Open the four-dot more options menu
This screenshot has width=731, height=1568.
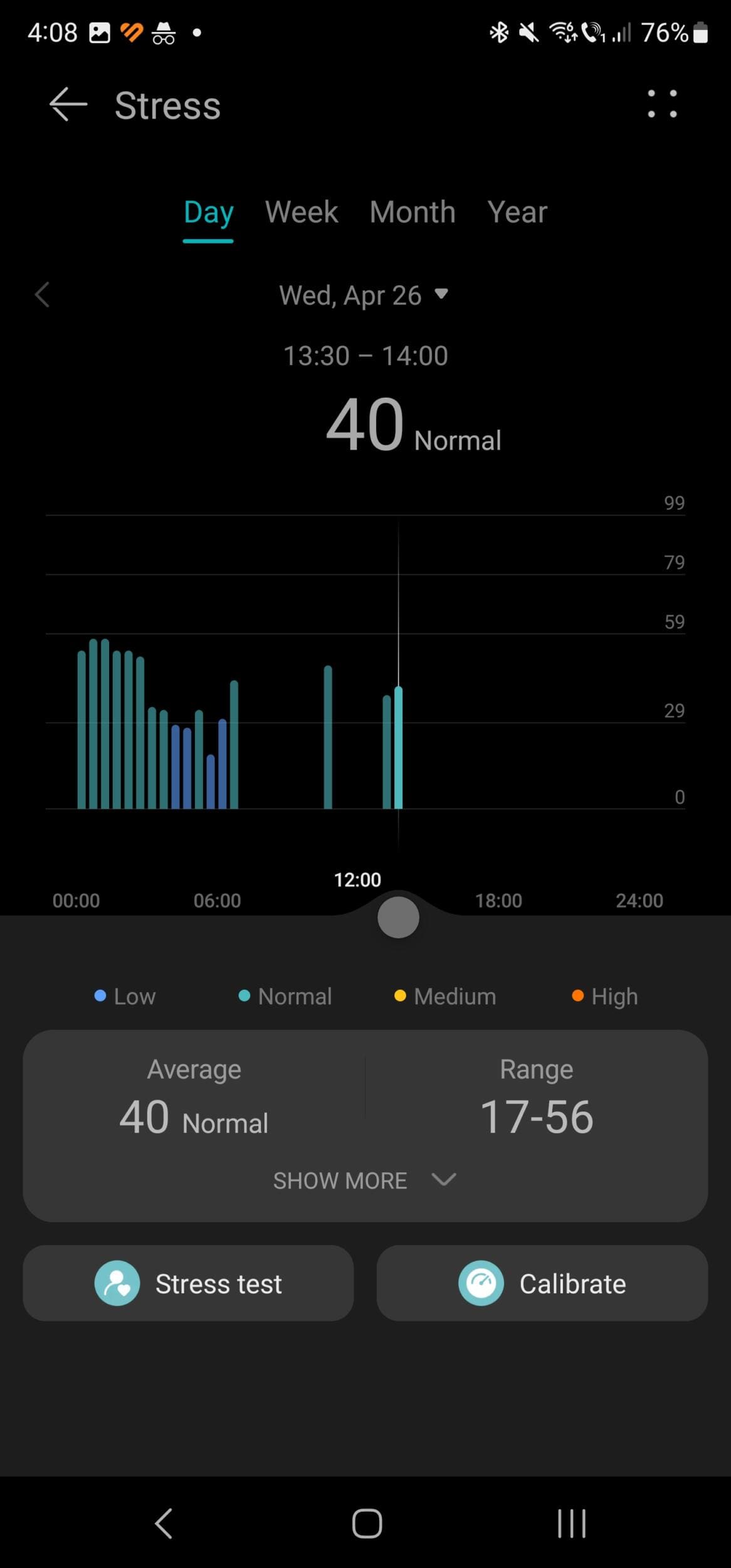click(662, 104)
